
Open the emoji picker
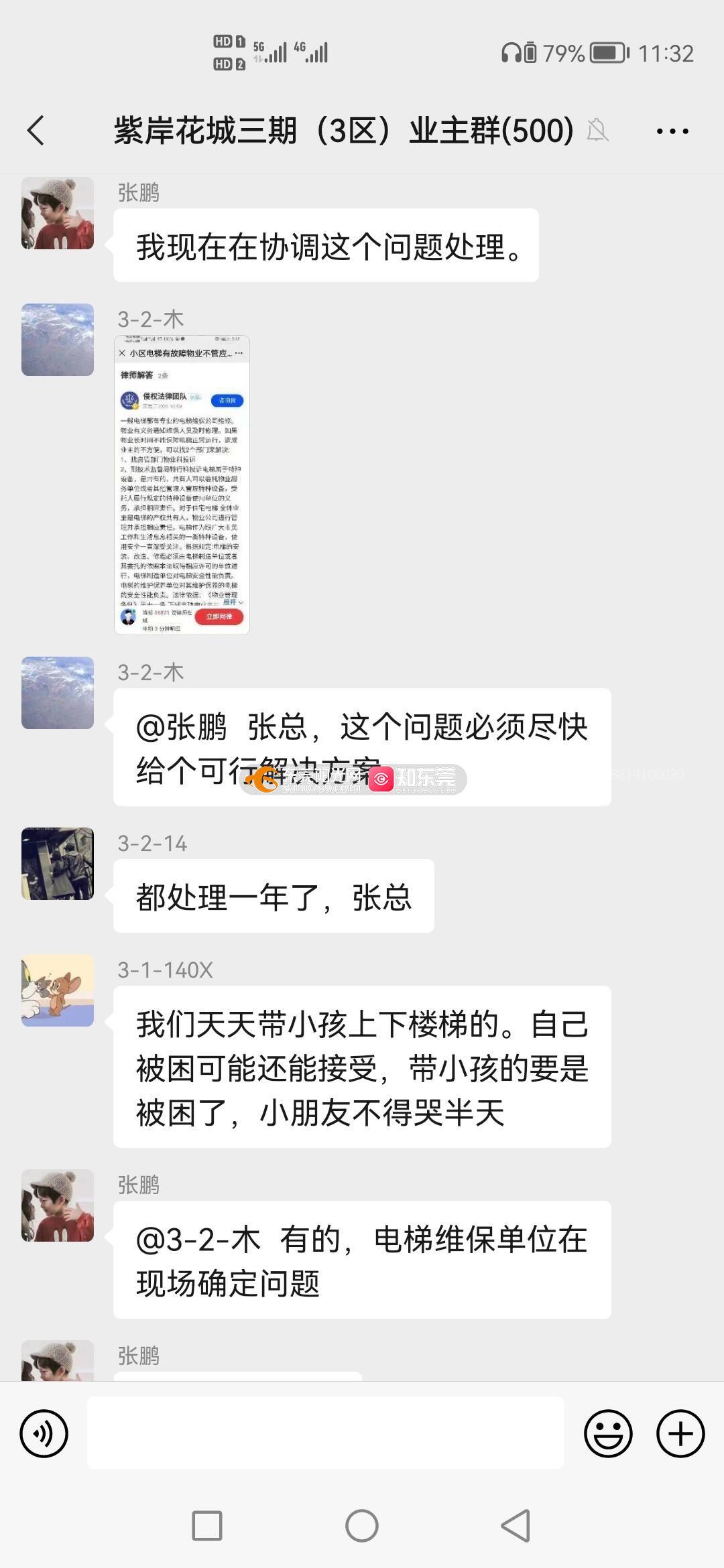click(x=608, y=1434)
